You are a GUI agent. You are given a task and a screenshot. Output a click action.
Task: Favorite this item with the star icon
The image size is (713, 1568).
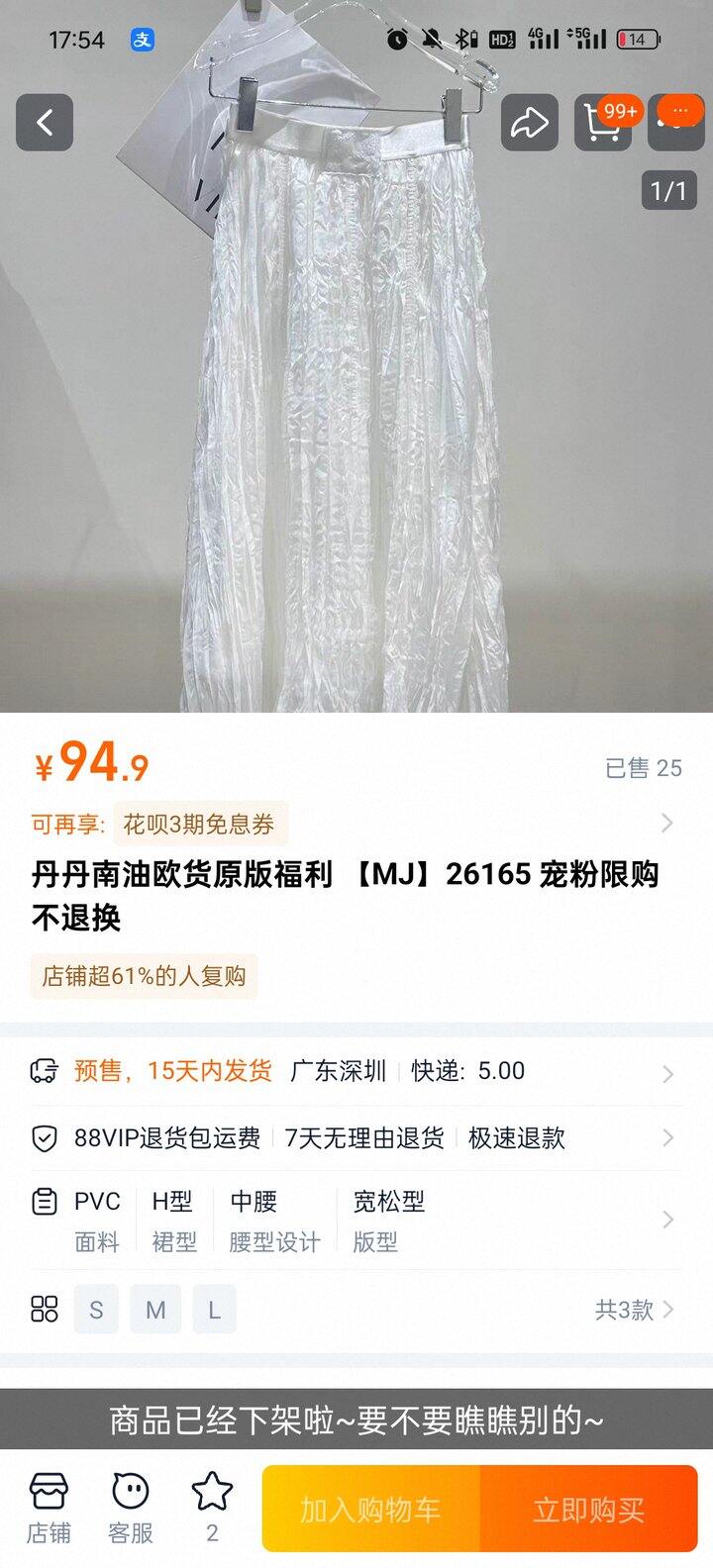point(212,1509)
